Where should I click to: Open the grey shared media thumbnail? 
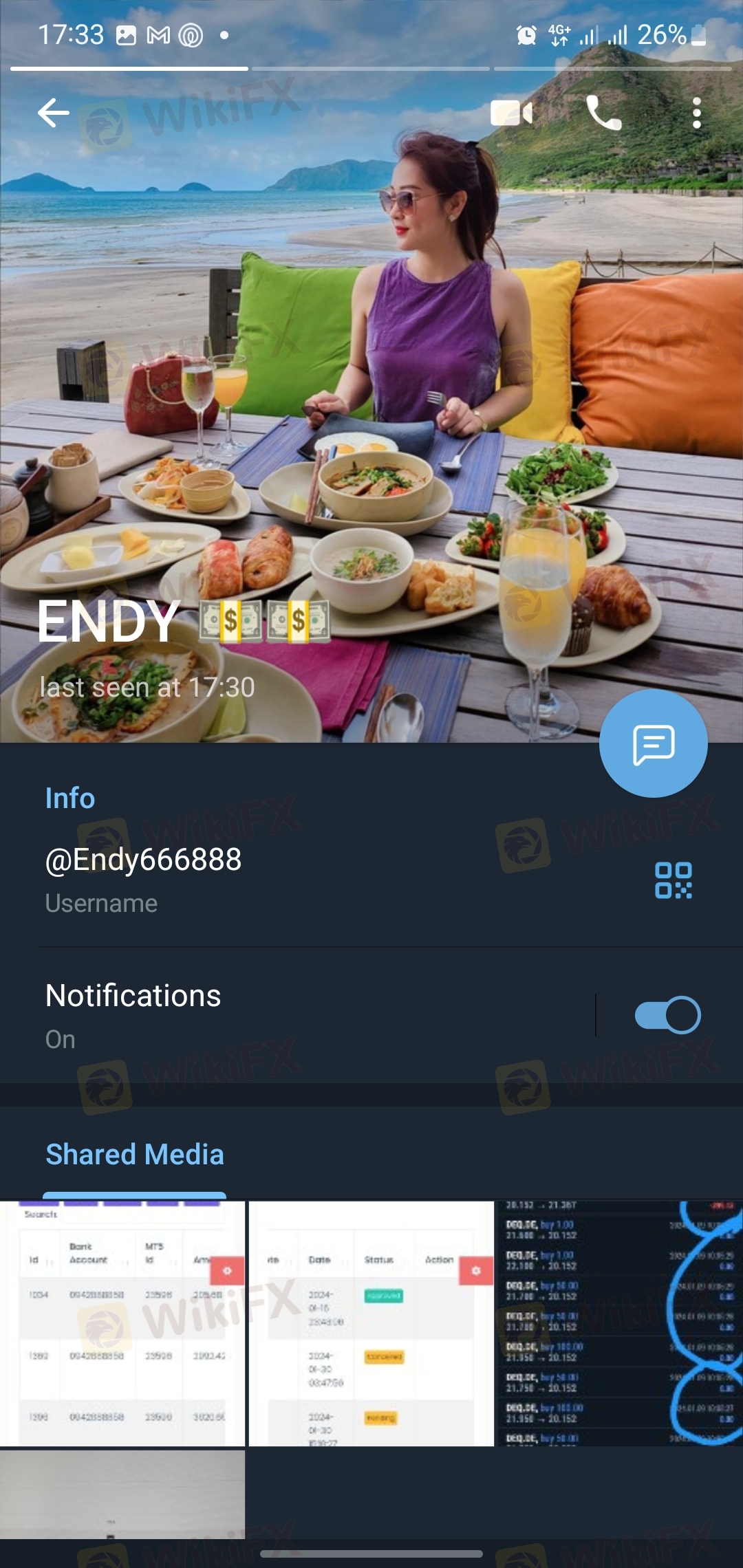coord(122,1494)
